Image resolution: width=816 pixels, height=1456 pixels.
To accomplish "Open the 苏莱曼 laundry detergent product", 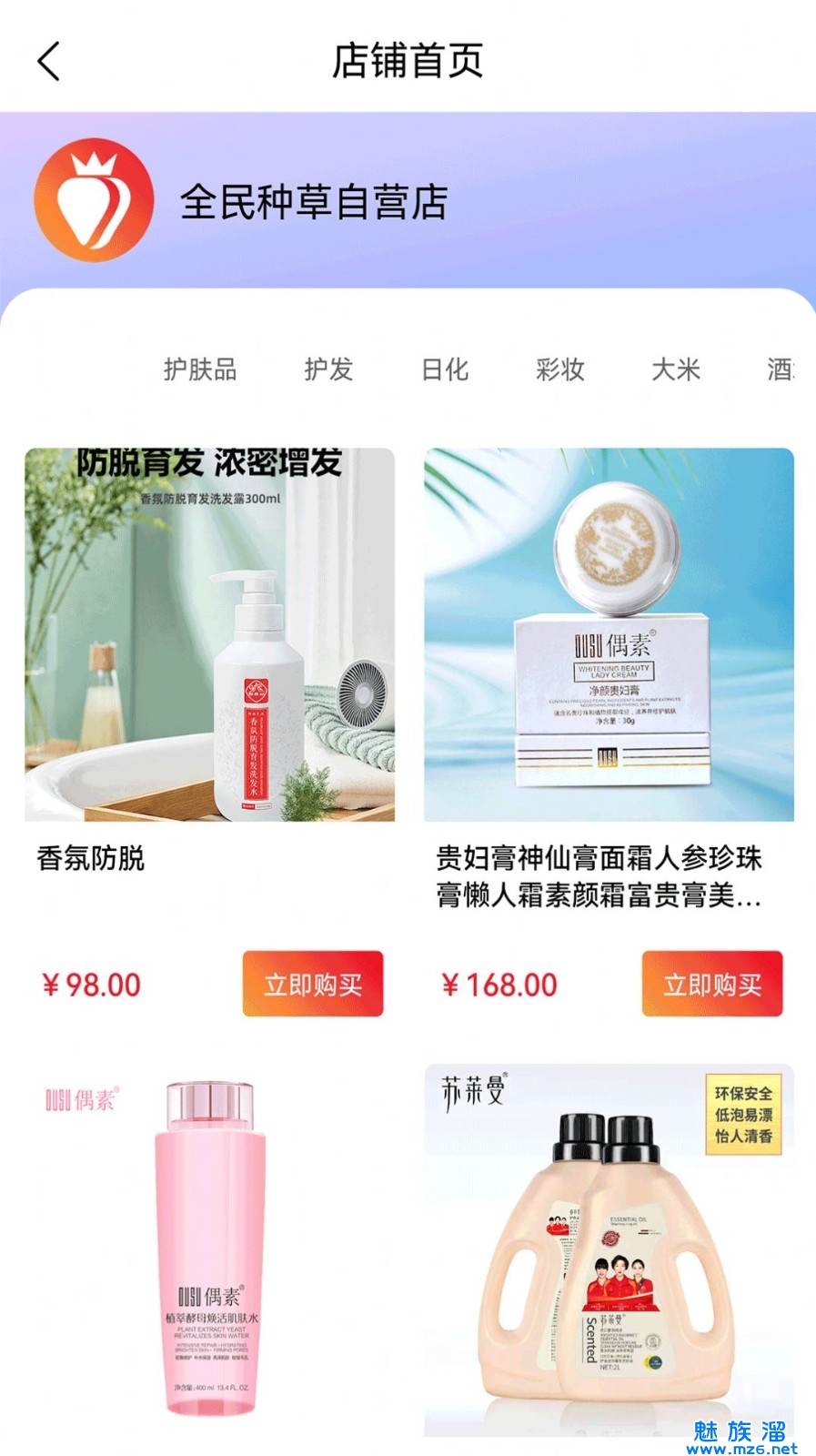I will point(609,1249).
